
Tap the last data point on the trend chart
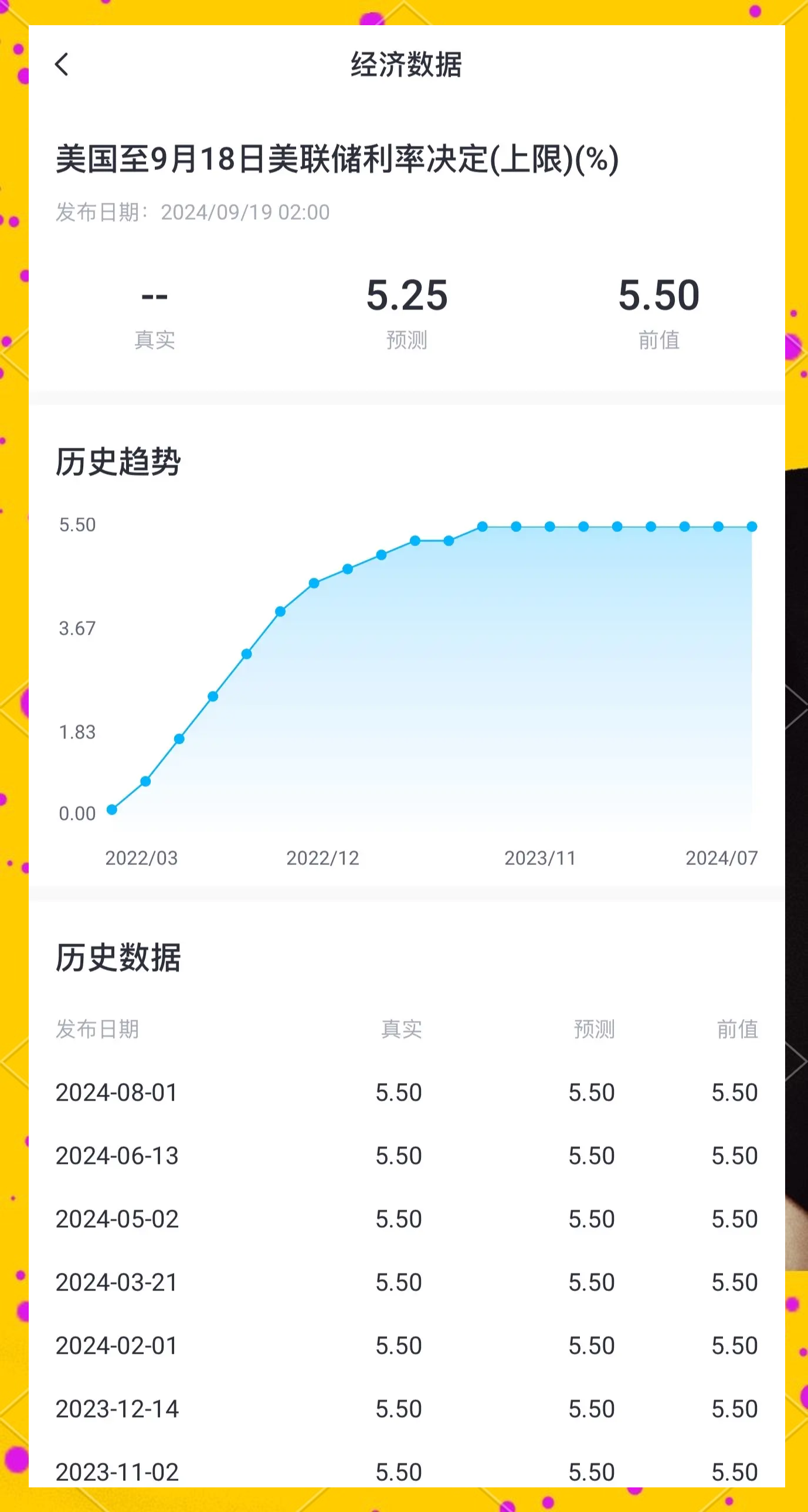click(752, 526)
